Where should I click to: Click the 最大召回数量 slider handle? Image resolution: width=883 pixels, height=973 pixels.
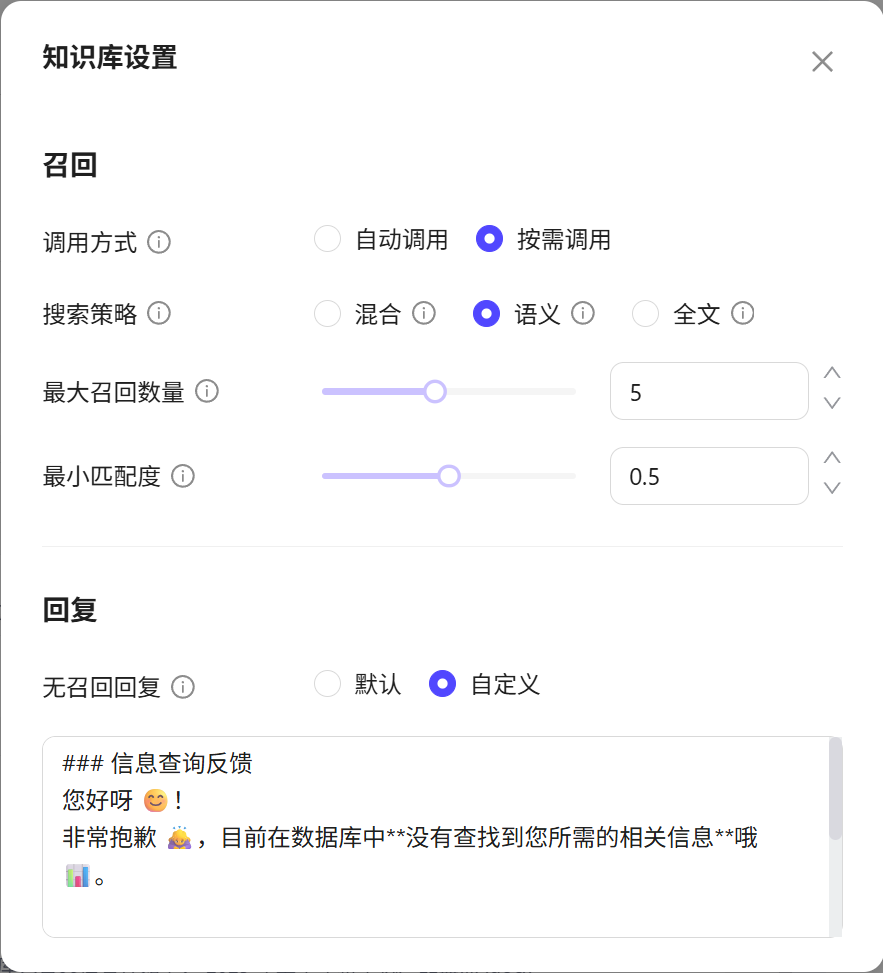(x=436, y=392)
